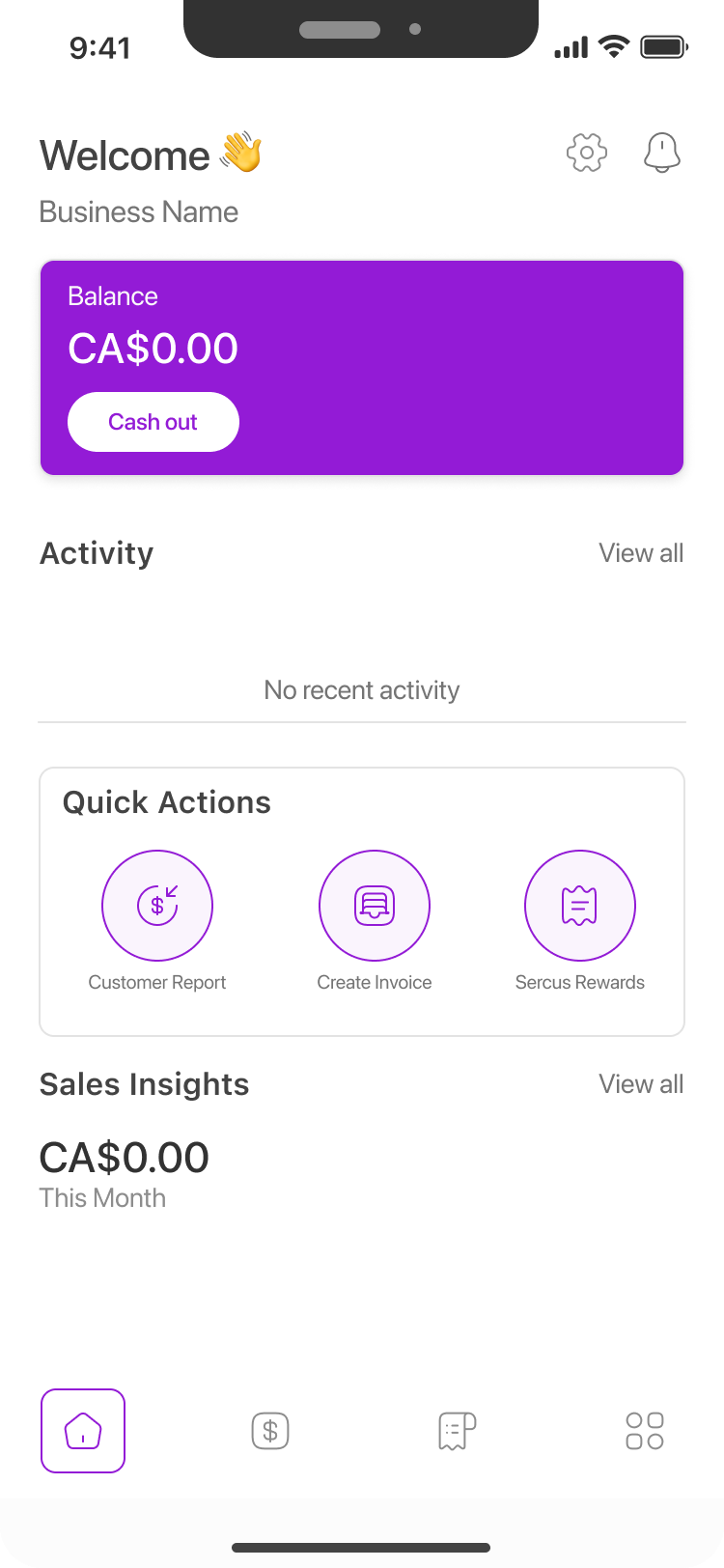
Task: Open Sercus Rewards
Action: [x=580, y=906]
